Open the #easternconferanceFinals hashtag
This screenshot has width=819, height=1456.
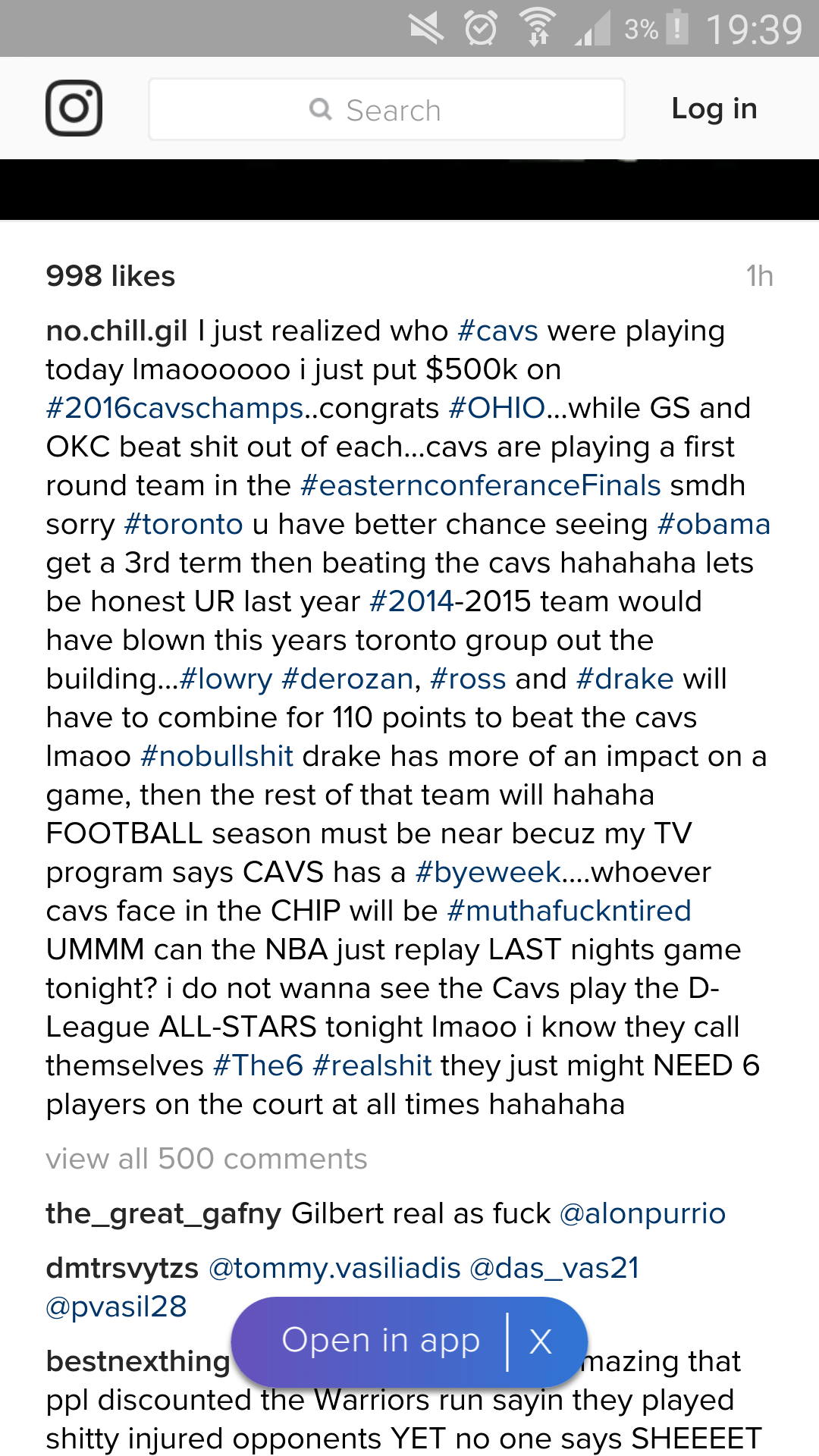[481, 486]
